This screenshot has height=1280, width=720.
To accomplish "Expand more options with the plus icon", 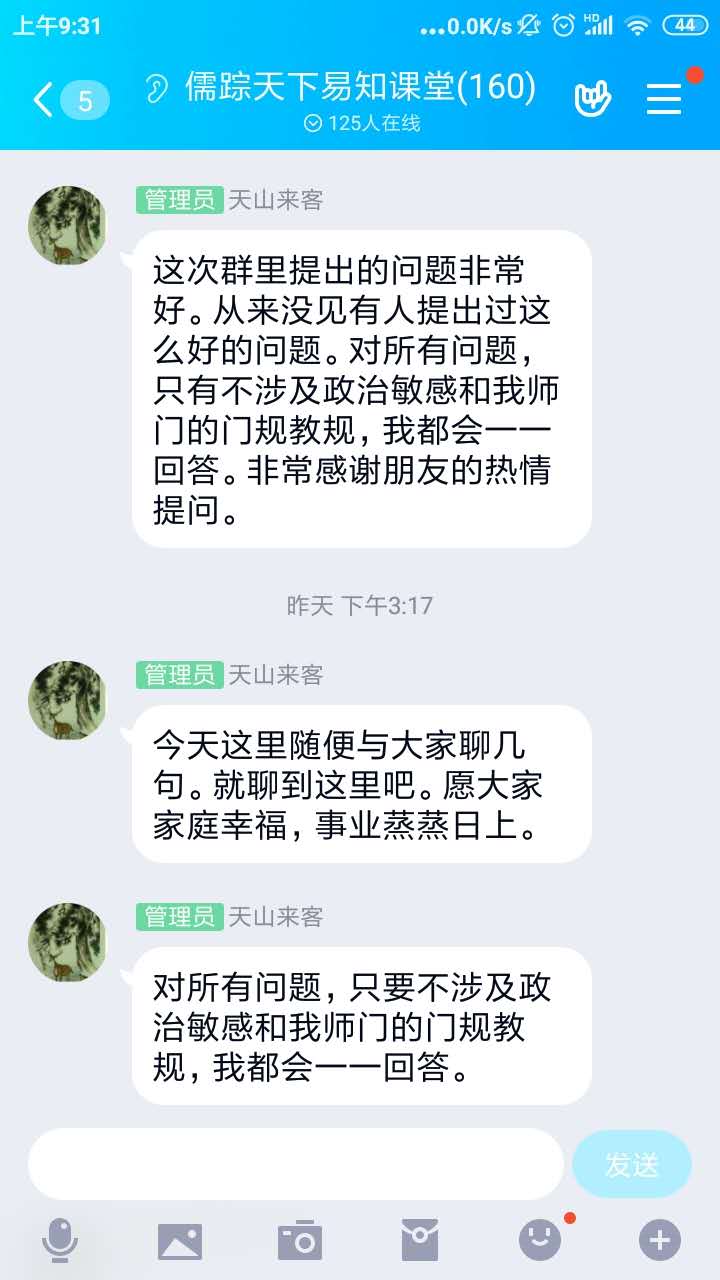I will [660, 1241].
